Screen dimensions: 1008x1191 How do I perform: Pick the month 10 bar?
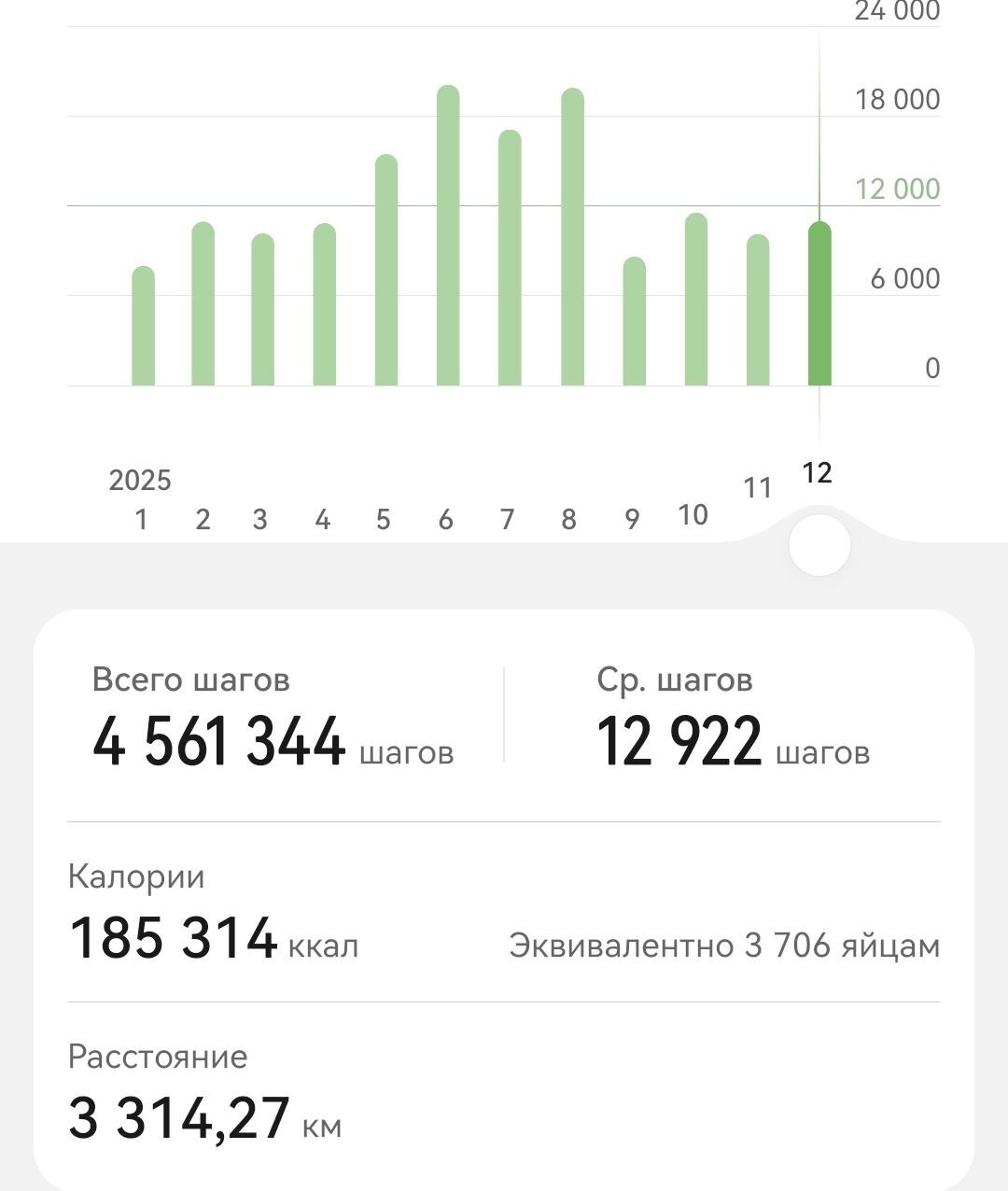(x=696, y=300)
